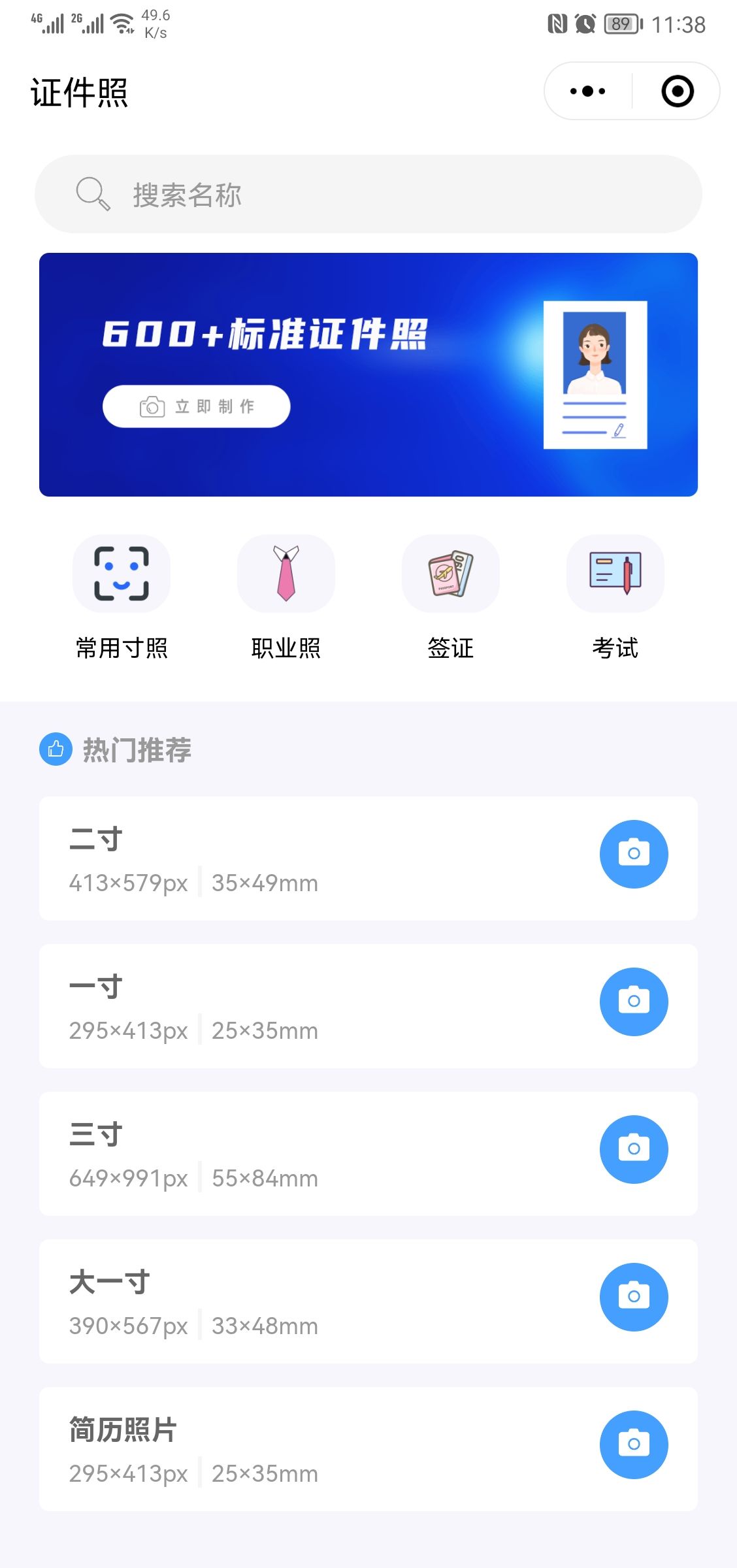Open the mini program more-options menu
This screenshot has width=737, height=1568.
[x=587, y=91]
